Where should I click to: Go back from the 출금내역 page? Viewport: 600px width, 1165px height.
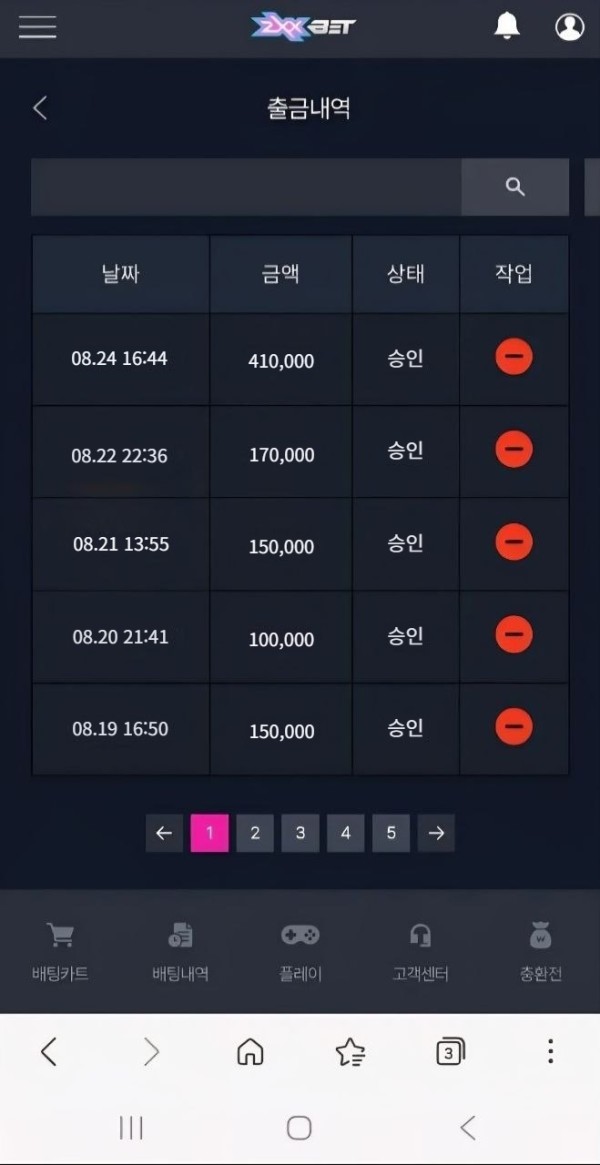[x=40, y=108]
